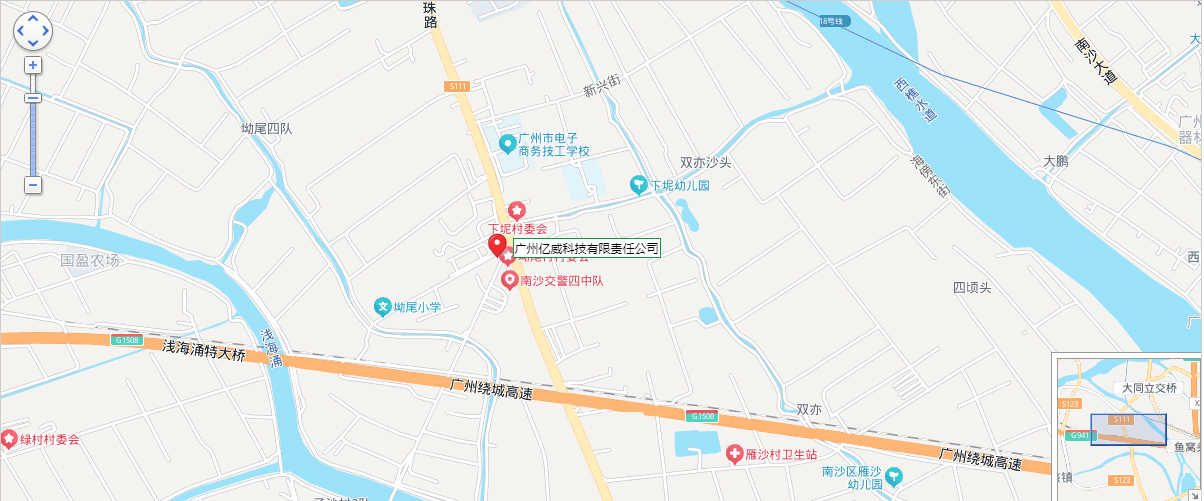
Task: Pan the map up with the arrow
Action: coord(32,19)
